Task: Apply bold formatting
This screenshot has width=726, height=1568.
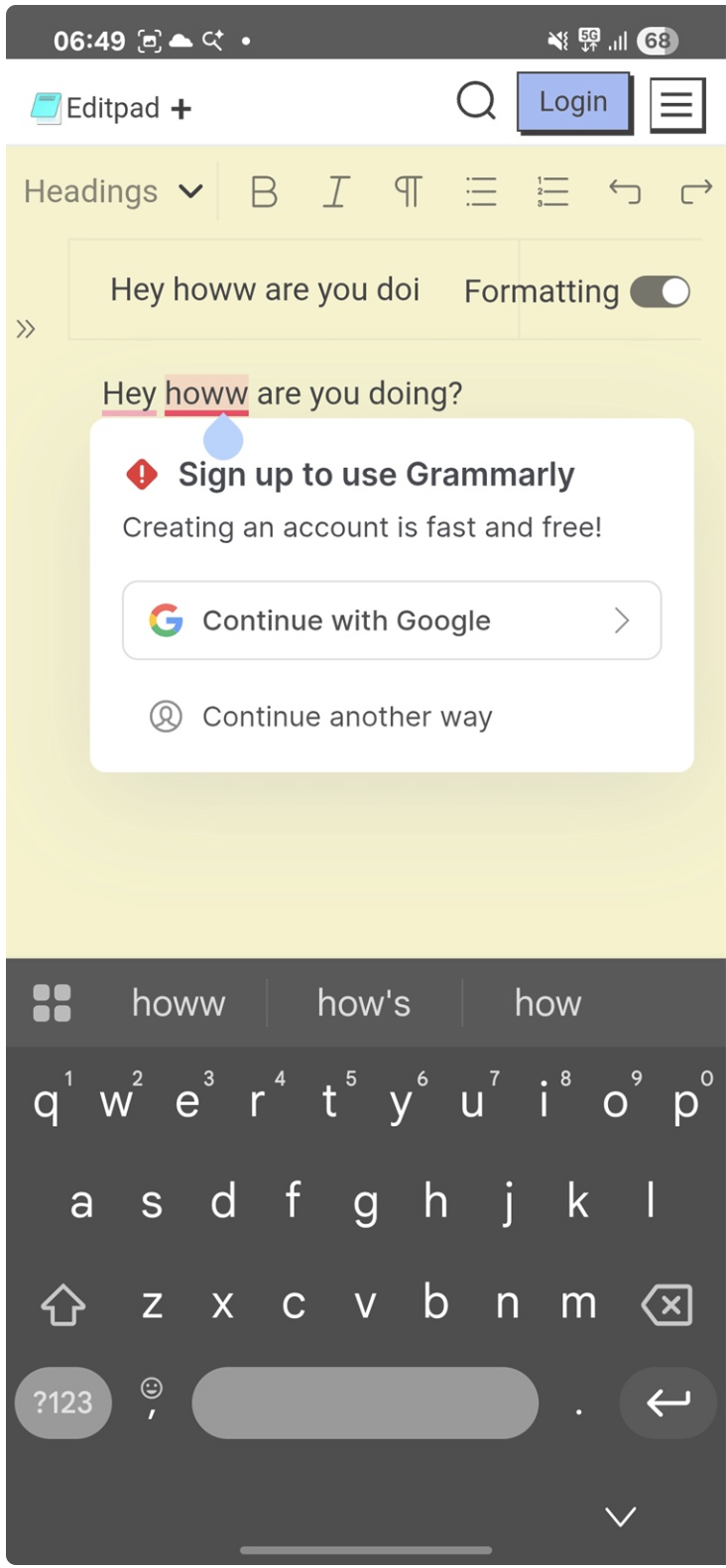Action: pyautogui.click(x=264, y=191)
